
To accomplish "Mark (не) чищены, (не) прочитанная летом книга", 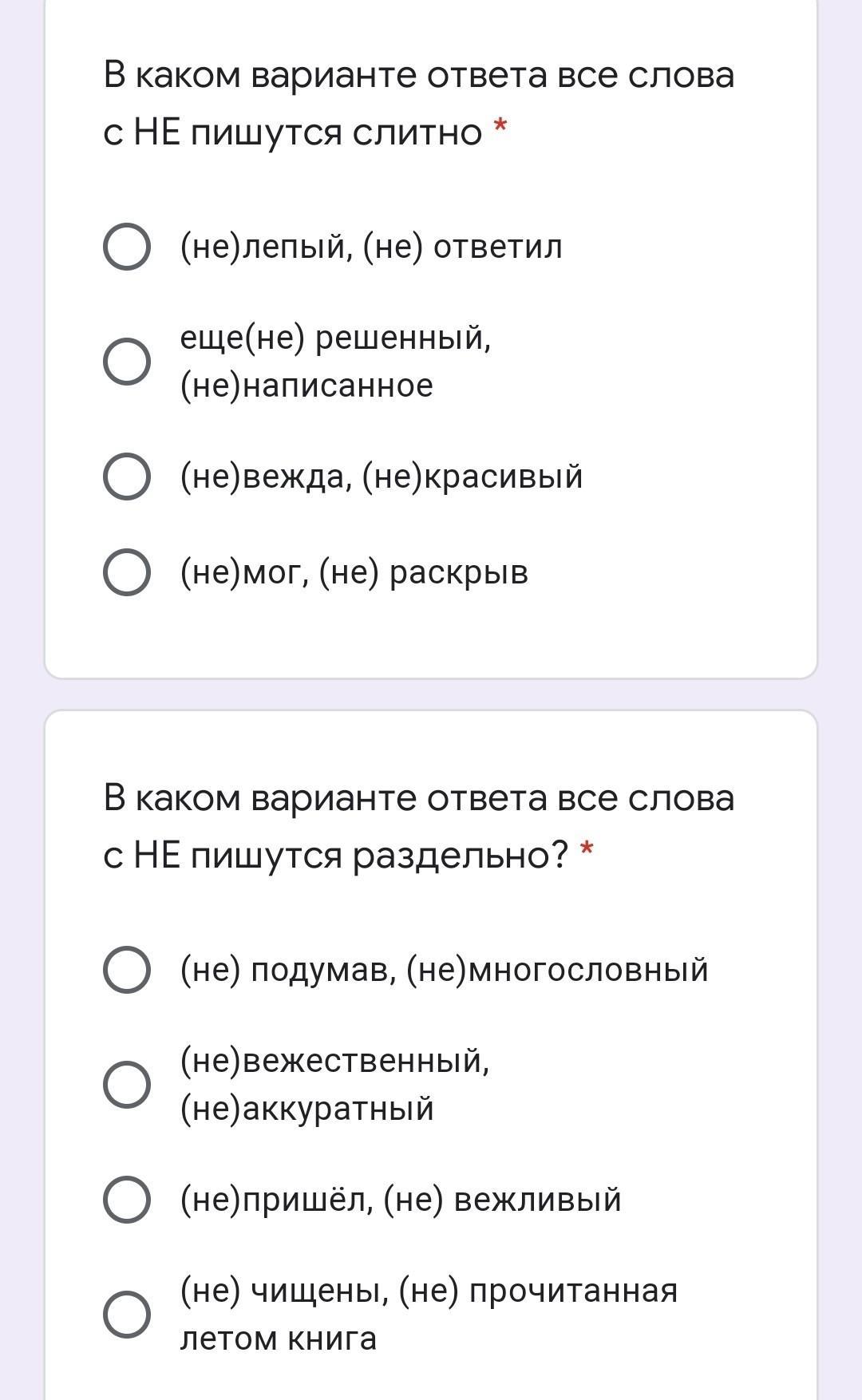I will [127, 1314].
